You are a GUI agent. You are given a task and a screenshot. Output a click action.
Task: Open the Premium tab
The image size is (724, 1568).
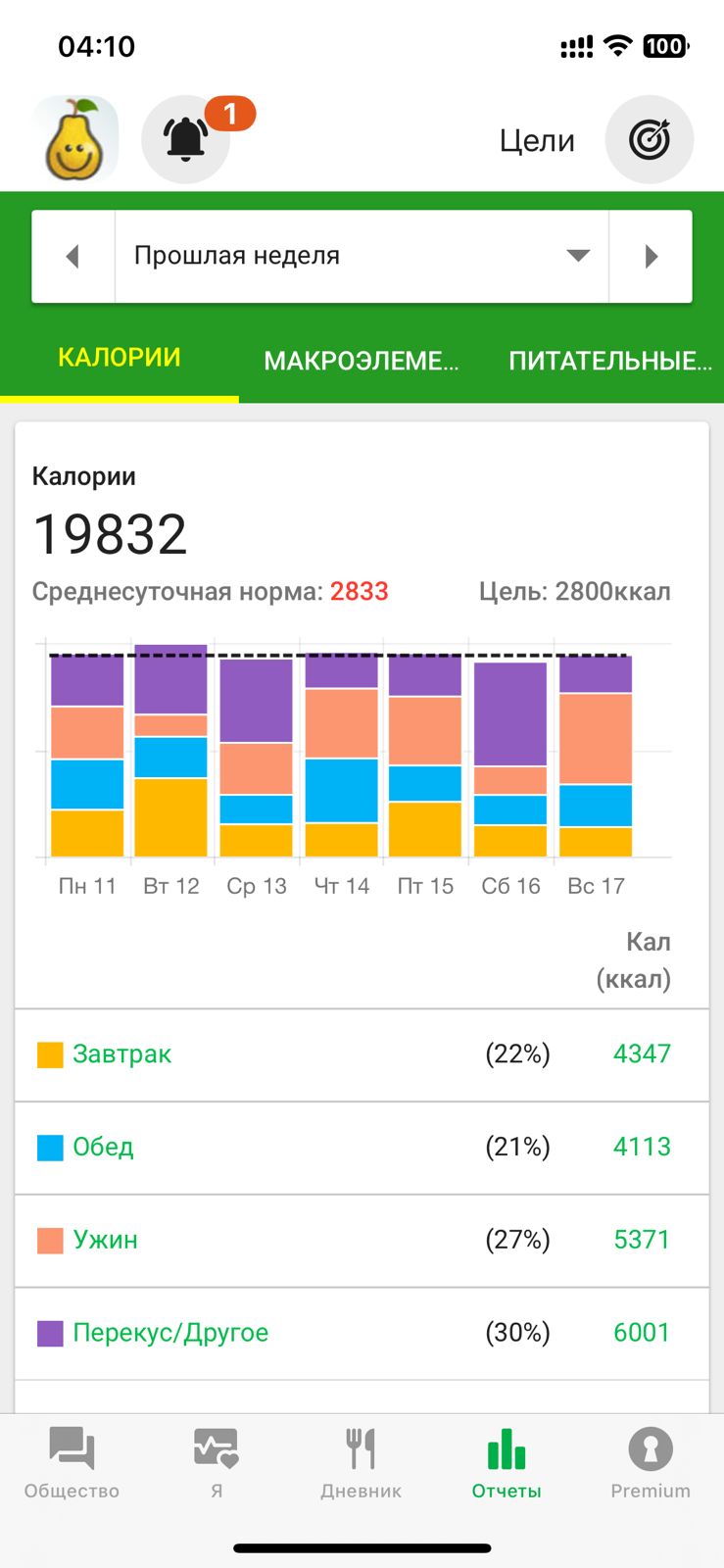click(x=651, y=1463)
